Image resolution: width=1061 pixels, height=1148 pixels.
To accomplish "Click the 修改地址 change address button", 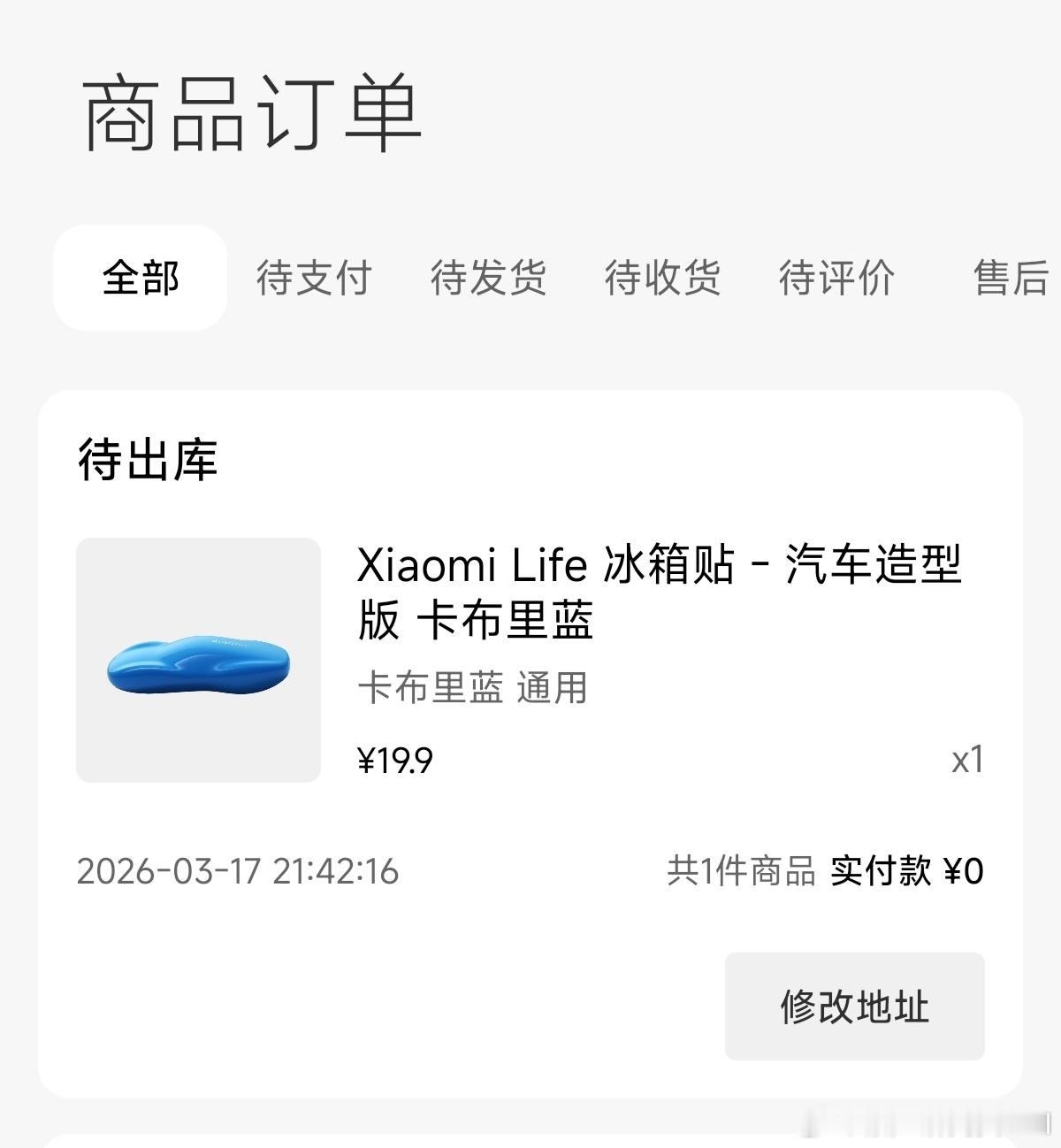I will [x=854, y=1005].
